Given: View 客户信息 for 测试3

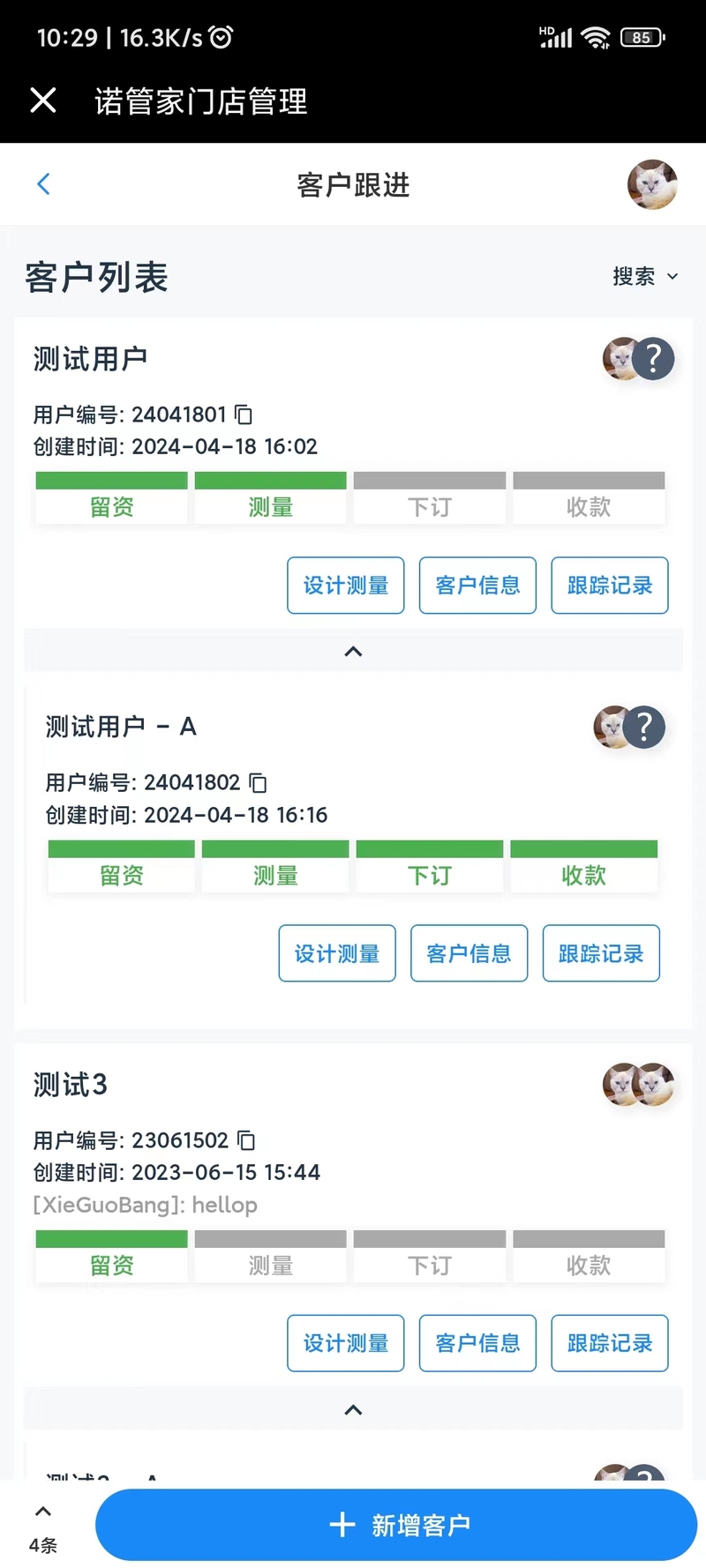Looking at the screenshot, I should click(477, 1343).
